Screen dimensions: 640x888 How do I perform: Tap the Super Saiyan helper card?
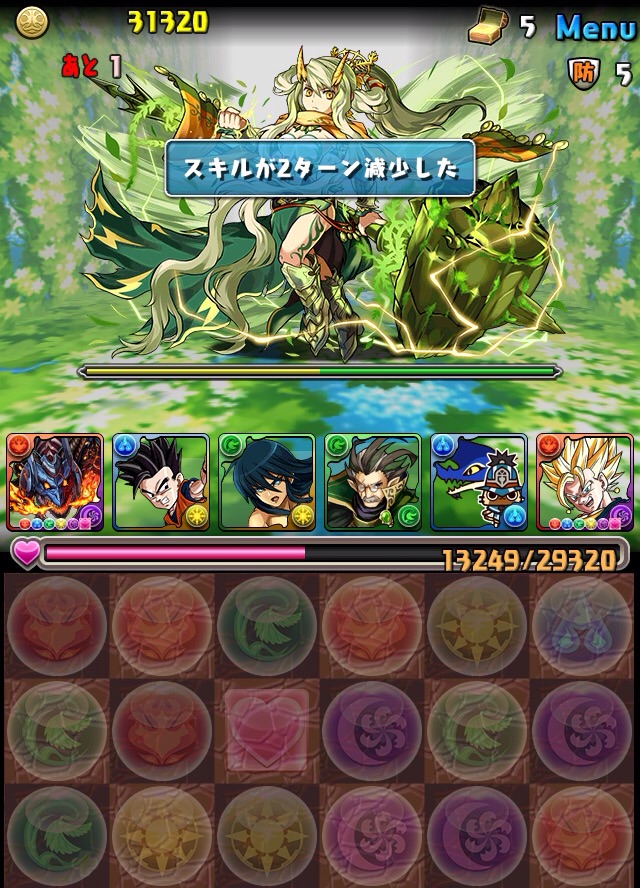click(x=584, y=482)
